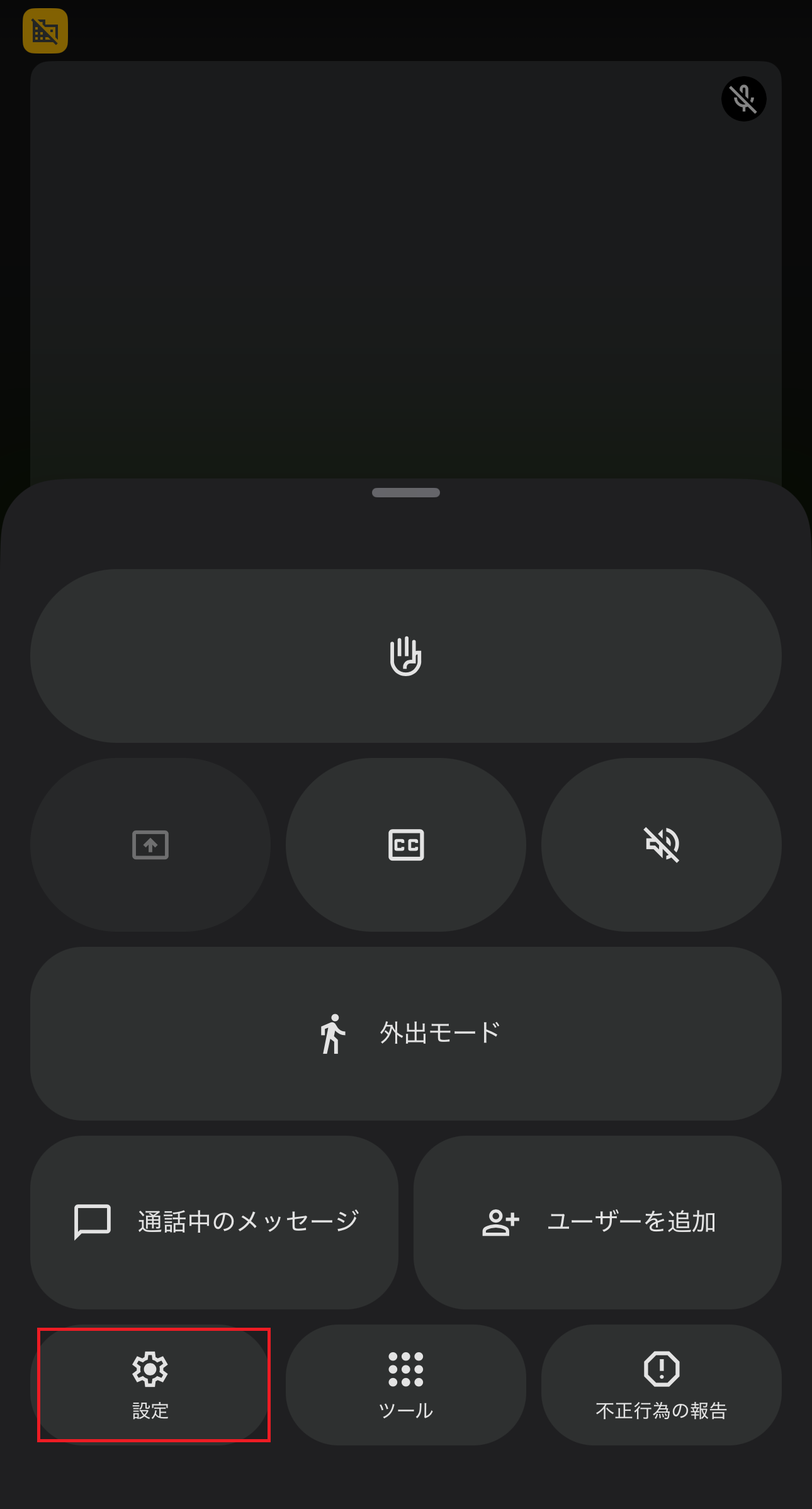Image resolution: width=812 pixels, height=1509 pixels.
Task: Turn on closed captions
Action: [406, 845]
